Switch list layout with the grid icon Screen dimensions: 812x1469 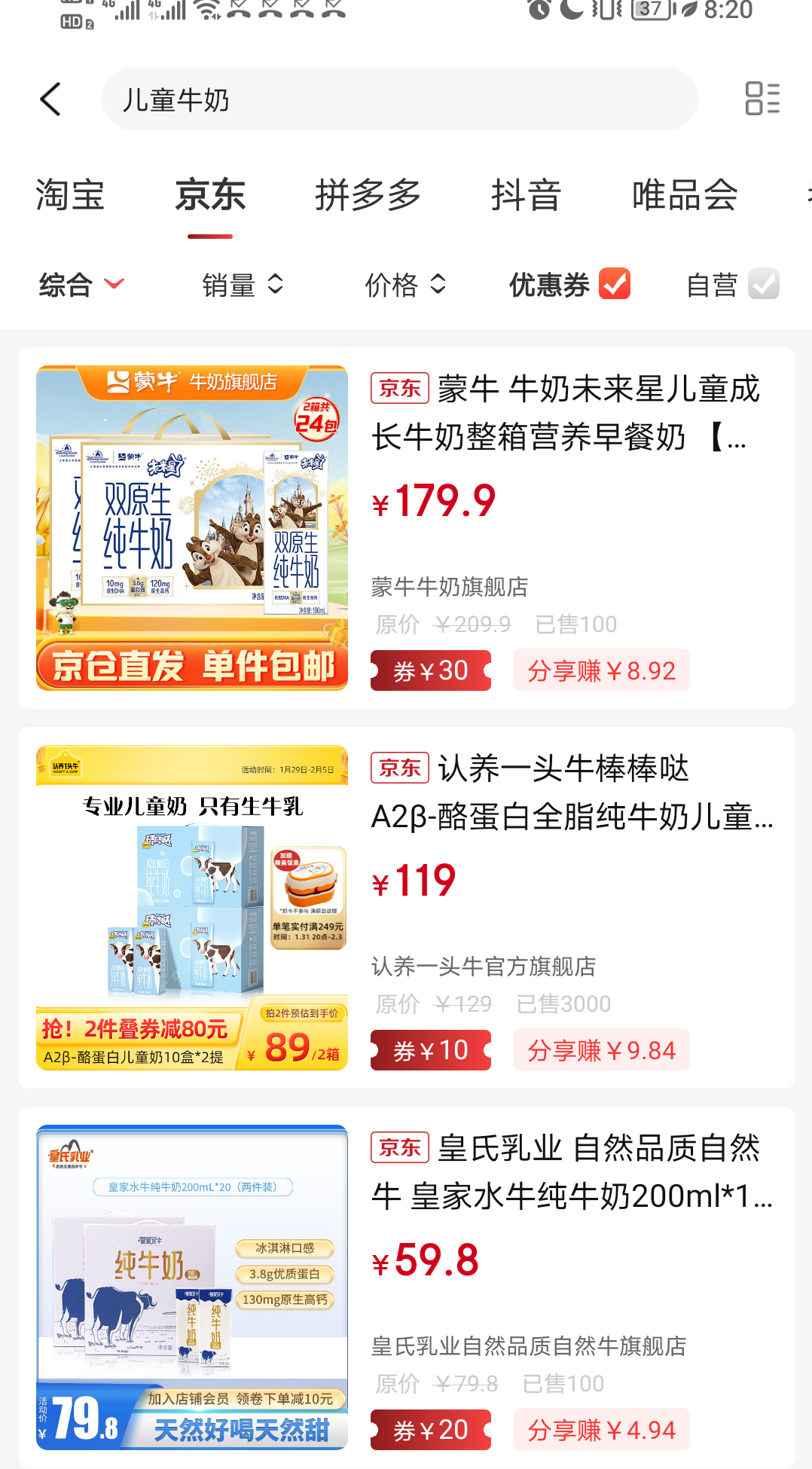pyautogui.click(x=762, y=99)
